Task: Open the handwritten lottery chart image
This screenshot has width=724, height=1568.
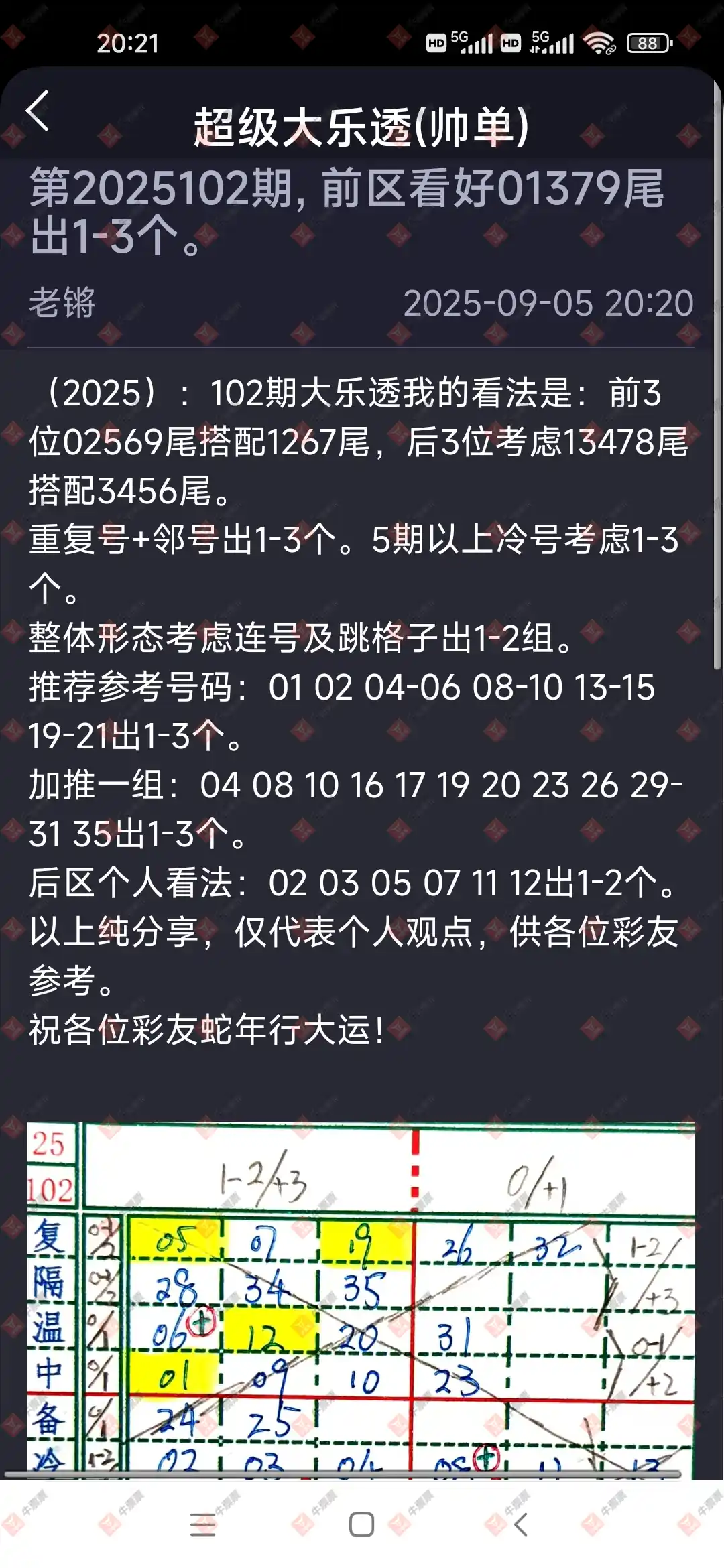Action: click(361, 1299)
